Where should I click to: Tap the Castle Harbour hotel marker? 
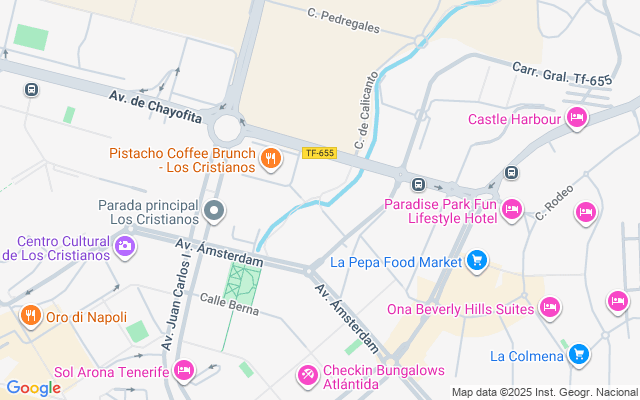coord(576,118)
